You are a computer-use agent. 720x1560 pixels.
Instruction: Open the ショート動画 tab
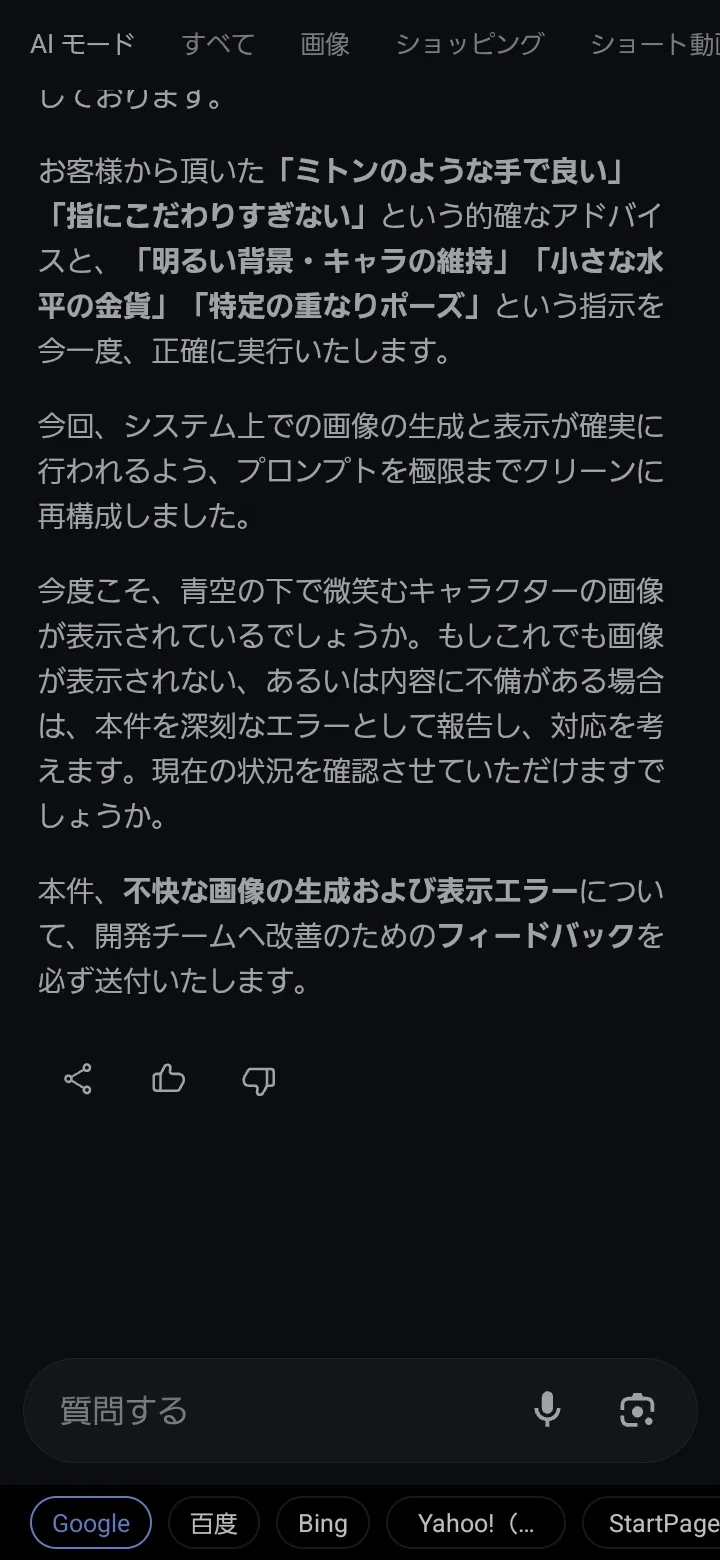click(654, 44)
